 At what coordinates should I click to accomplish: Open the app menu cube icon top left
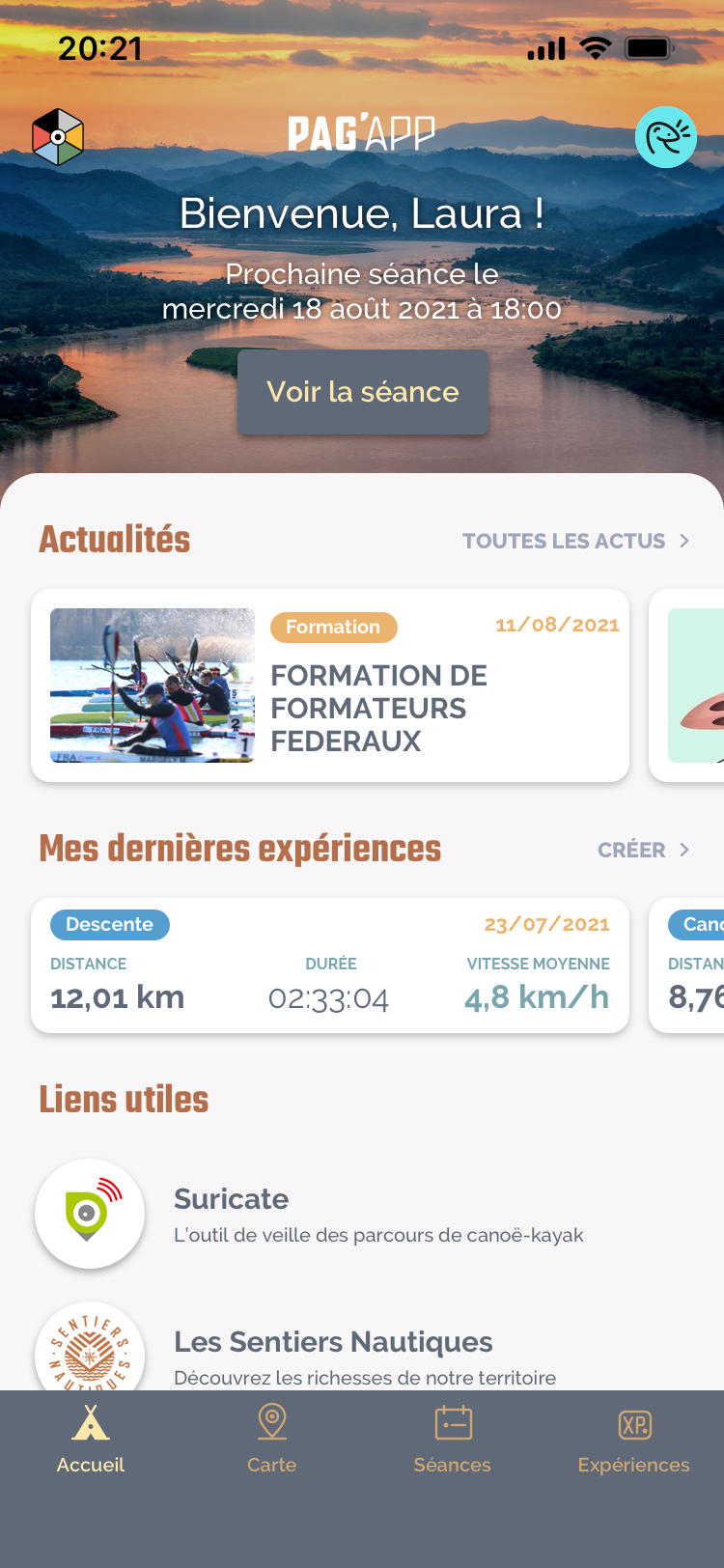click(57, 136)
